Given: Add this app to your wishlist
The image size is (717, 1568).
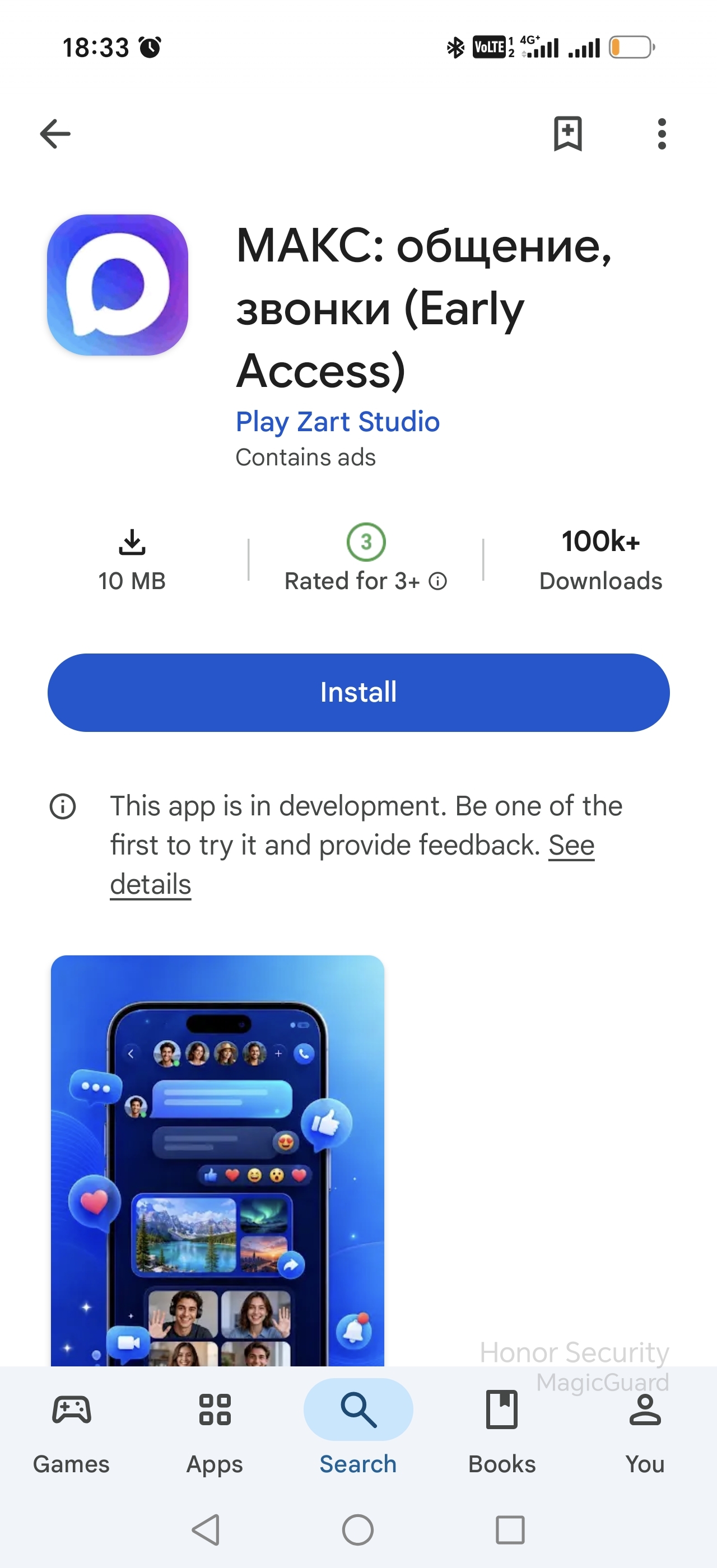Looking at the screenshot, I should coord(567,133).
